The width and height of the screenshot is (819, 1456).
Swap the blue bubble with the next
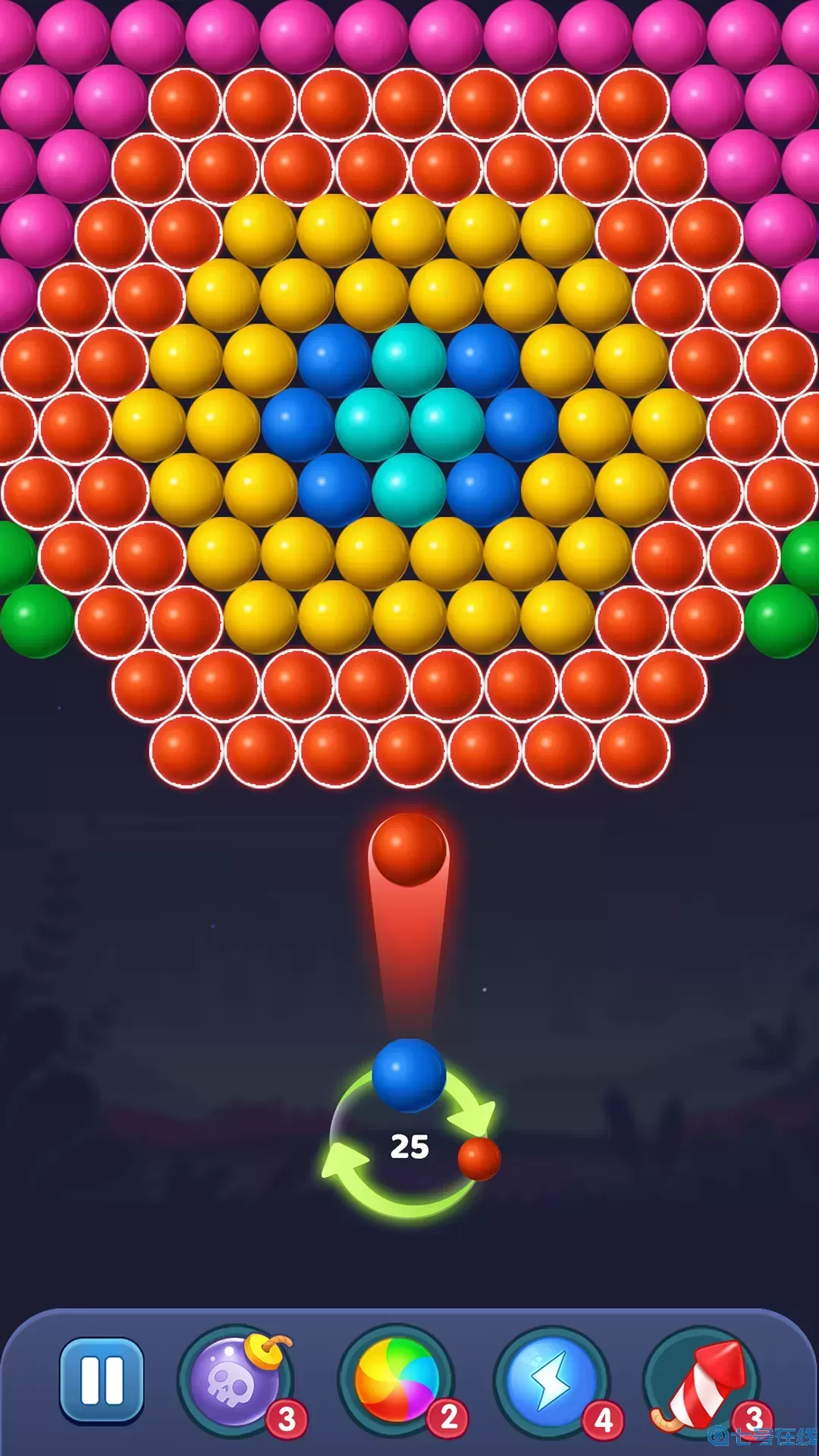pyautogui.click(x=409, y=1145)
